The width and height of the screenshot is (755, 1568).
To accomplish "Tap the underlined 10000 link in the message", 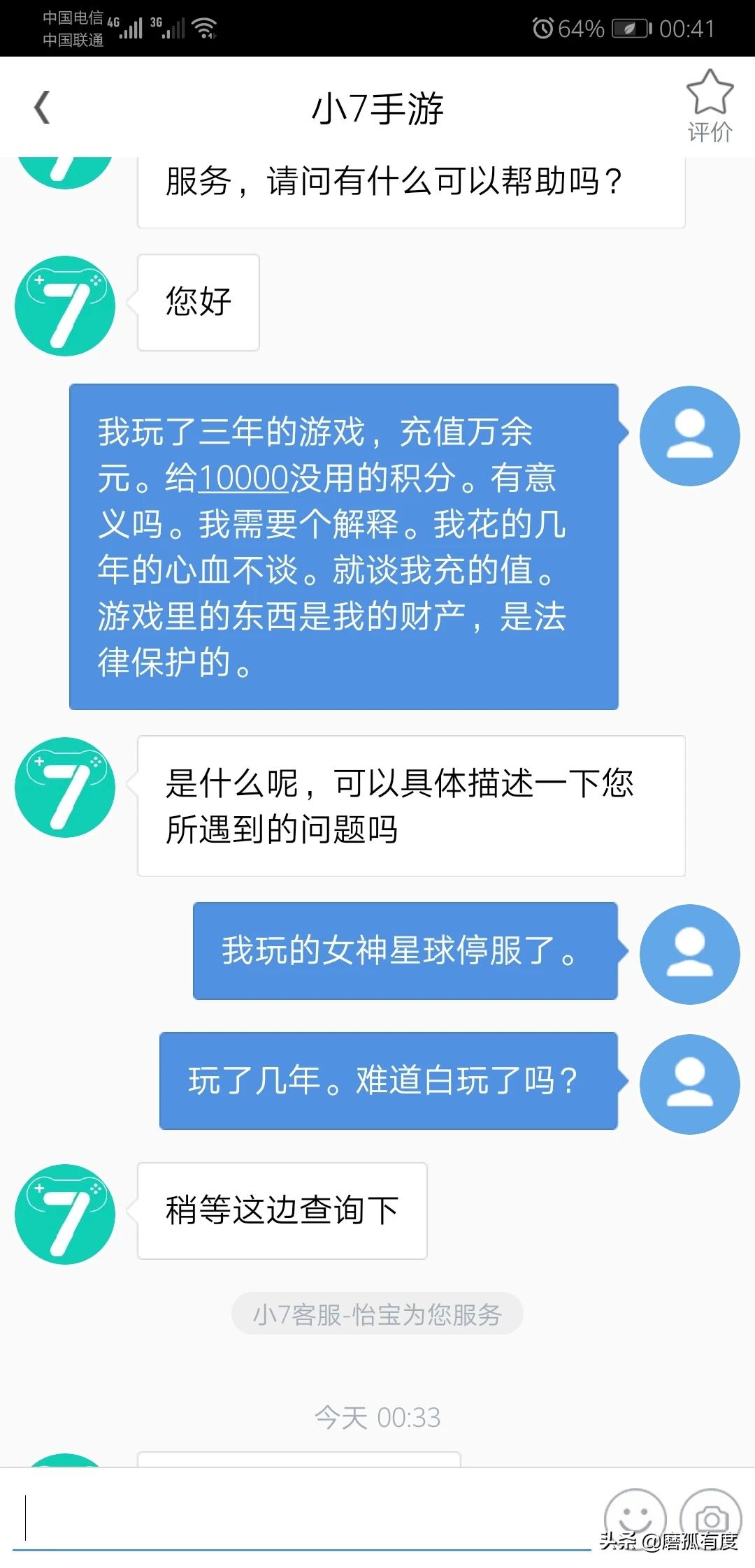I will click(243, 478).
